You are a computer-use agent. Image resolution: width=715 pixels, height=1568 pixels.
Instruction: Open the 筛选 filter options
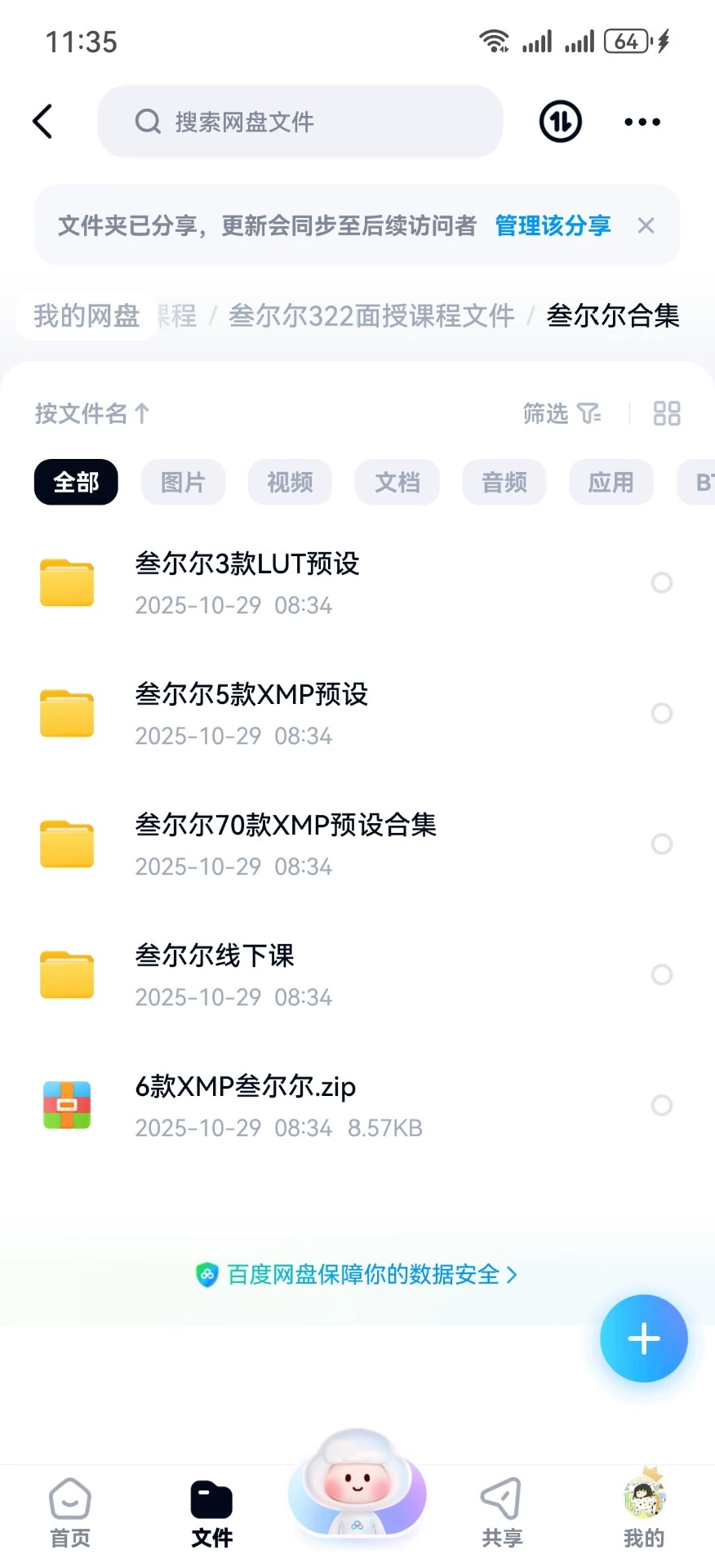(562, 413)
